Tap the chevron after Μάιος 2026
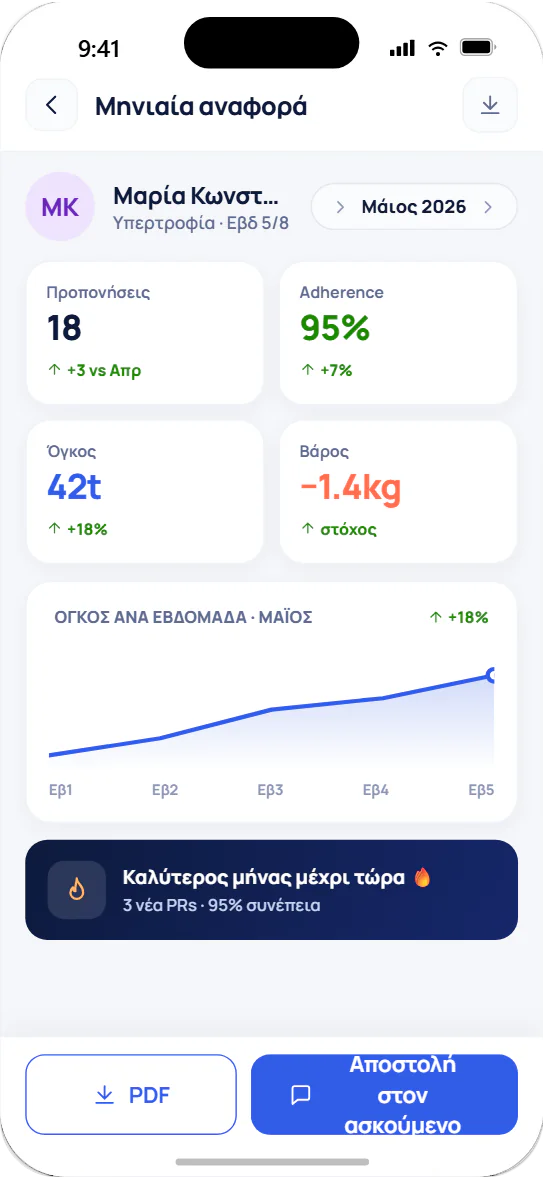The image size is (545, 1178). pyautogui.click(x=488, y=207)
